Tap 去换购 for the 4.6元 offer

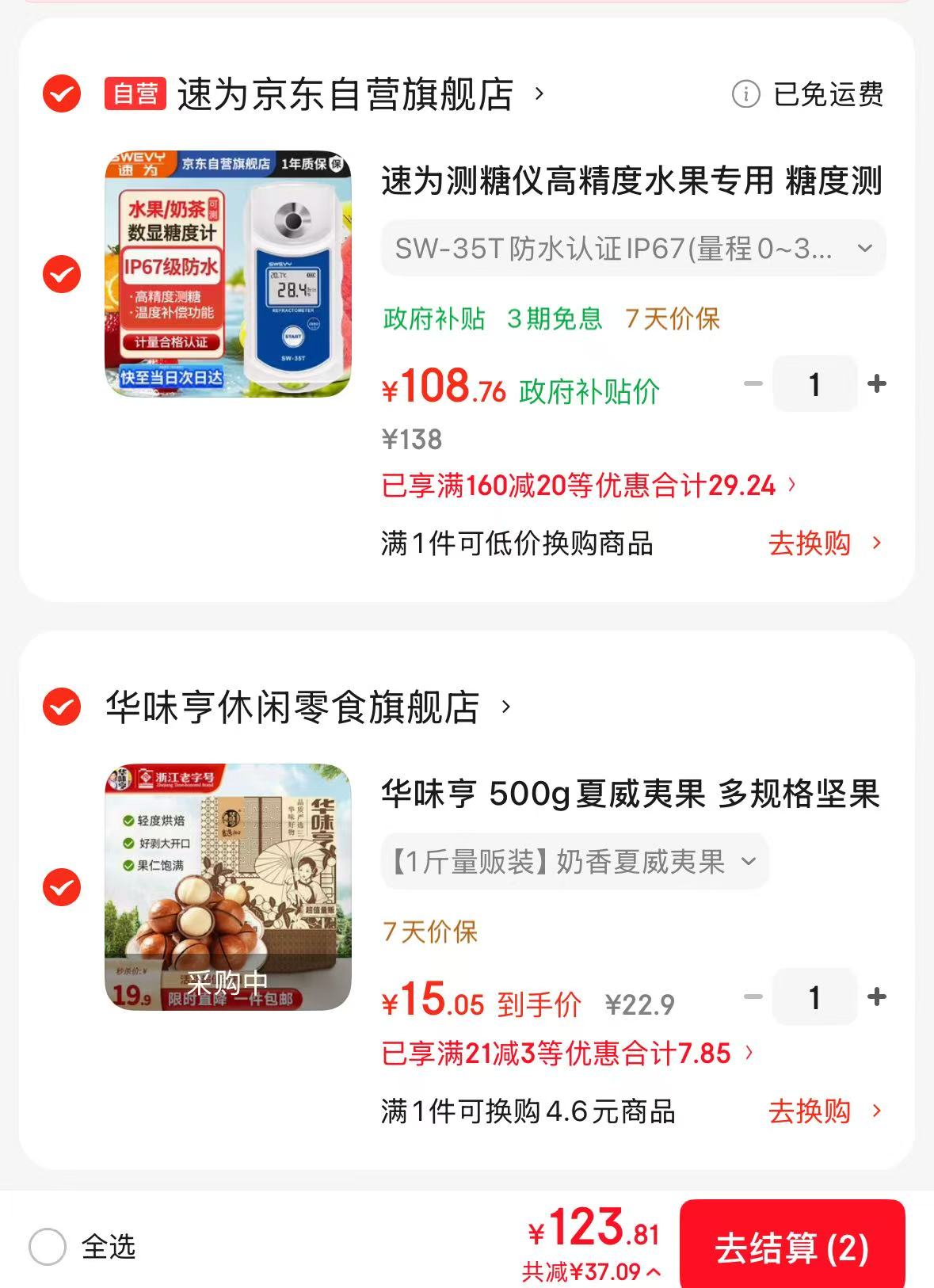824,1111
